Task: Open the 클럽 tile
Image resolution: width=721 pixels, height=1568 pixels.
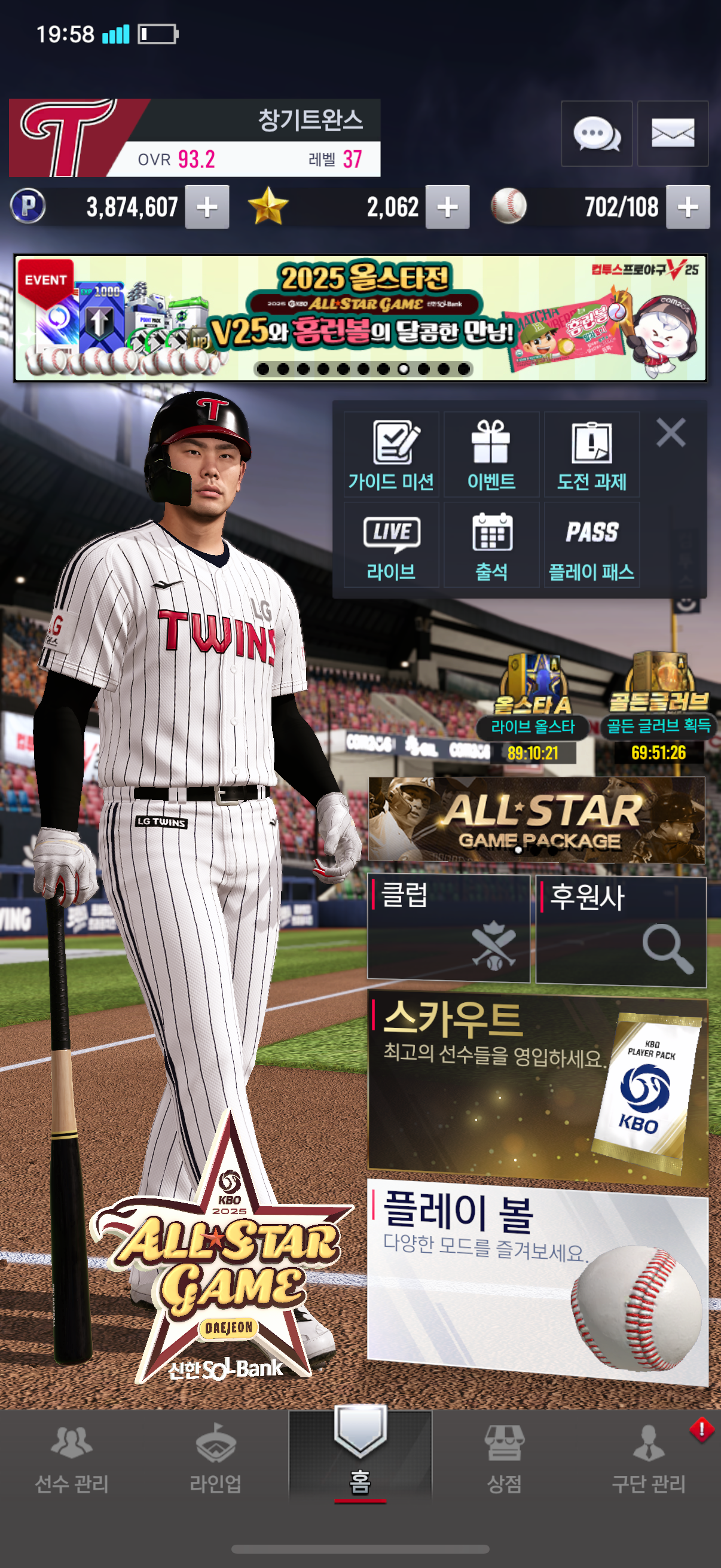Action: pos(448,929)
